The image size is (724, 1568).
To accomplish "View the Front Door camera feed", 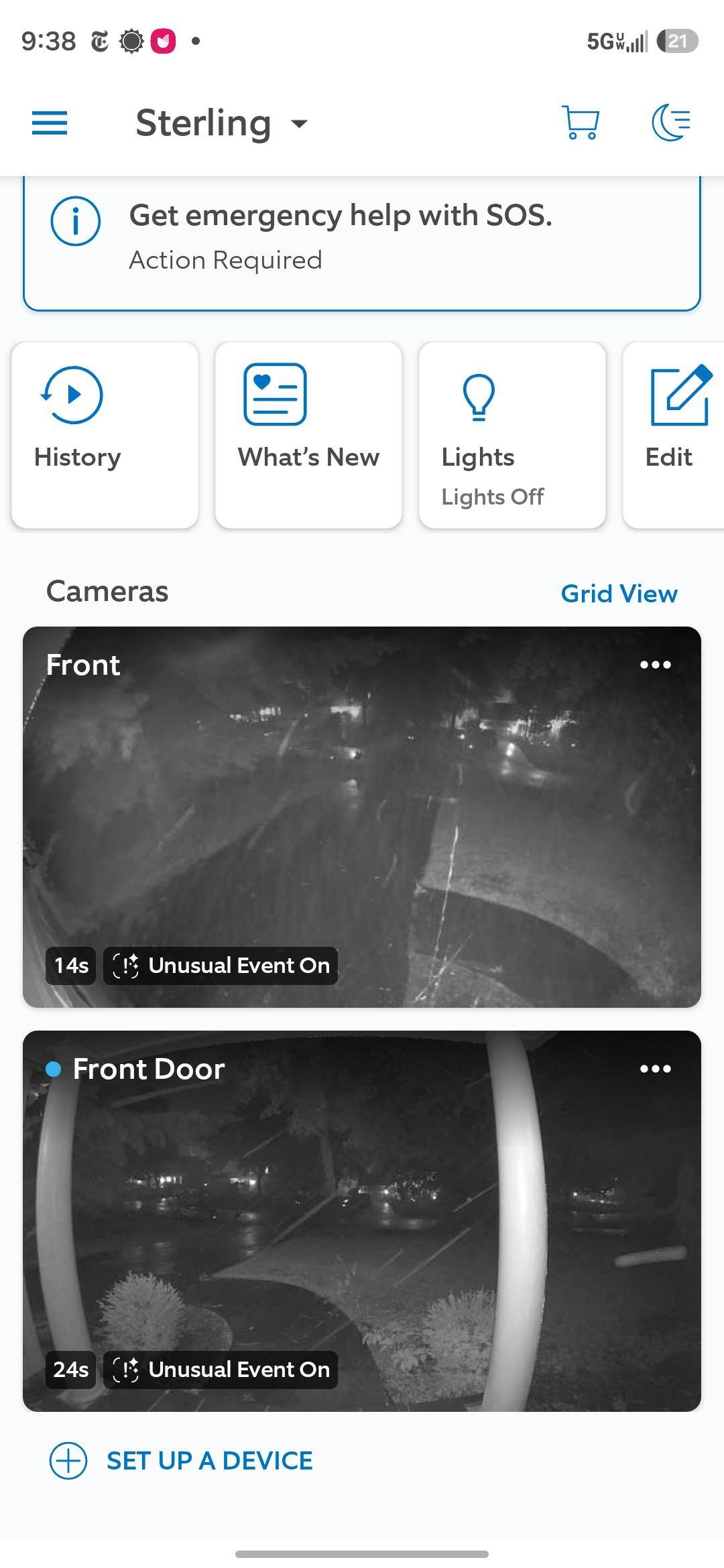I will [362, 1221].
